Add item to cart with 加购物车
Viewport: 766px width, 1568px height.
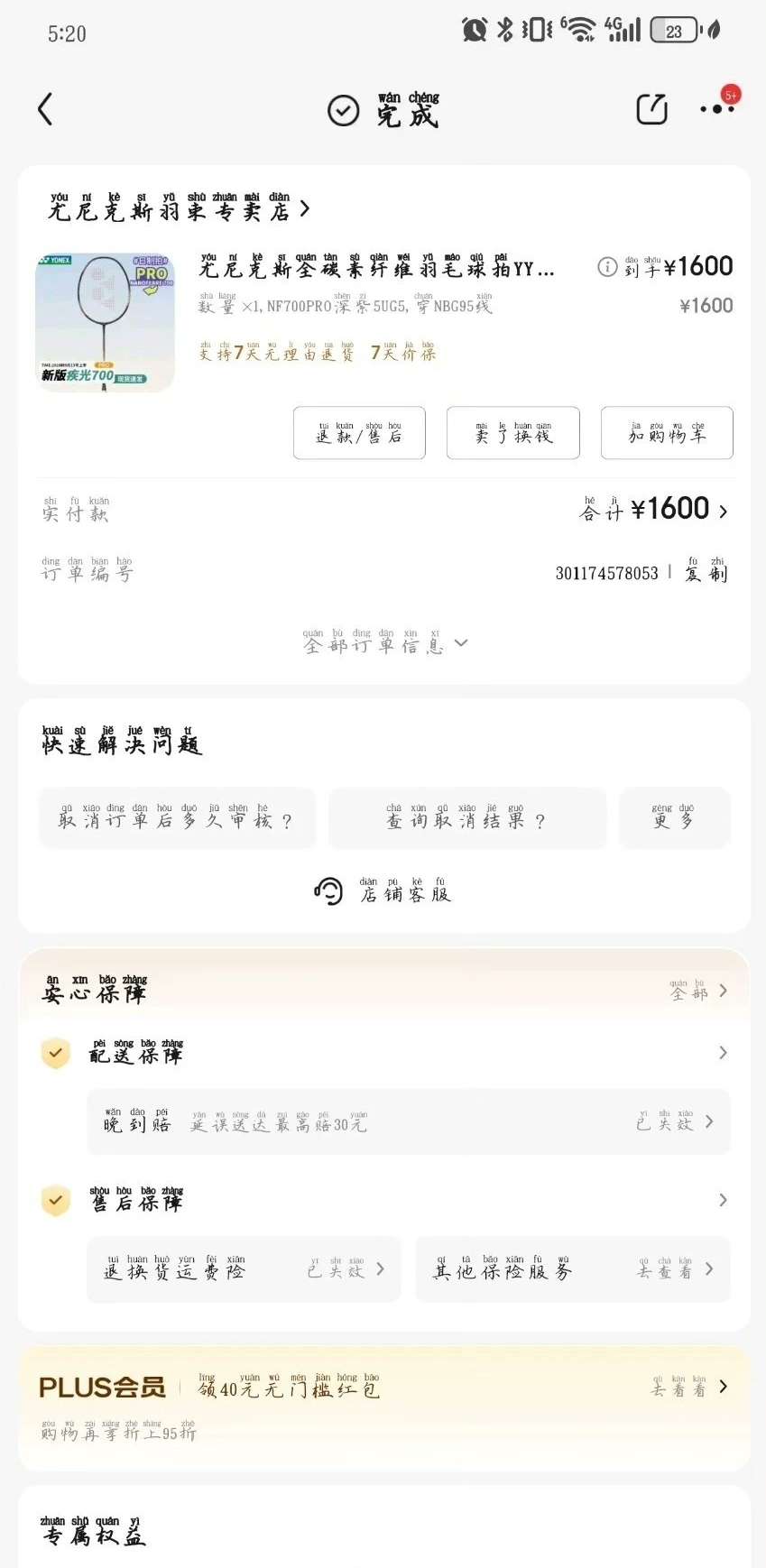(x=667, y=433)
